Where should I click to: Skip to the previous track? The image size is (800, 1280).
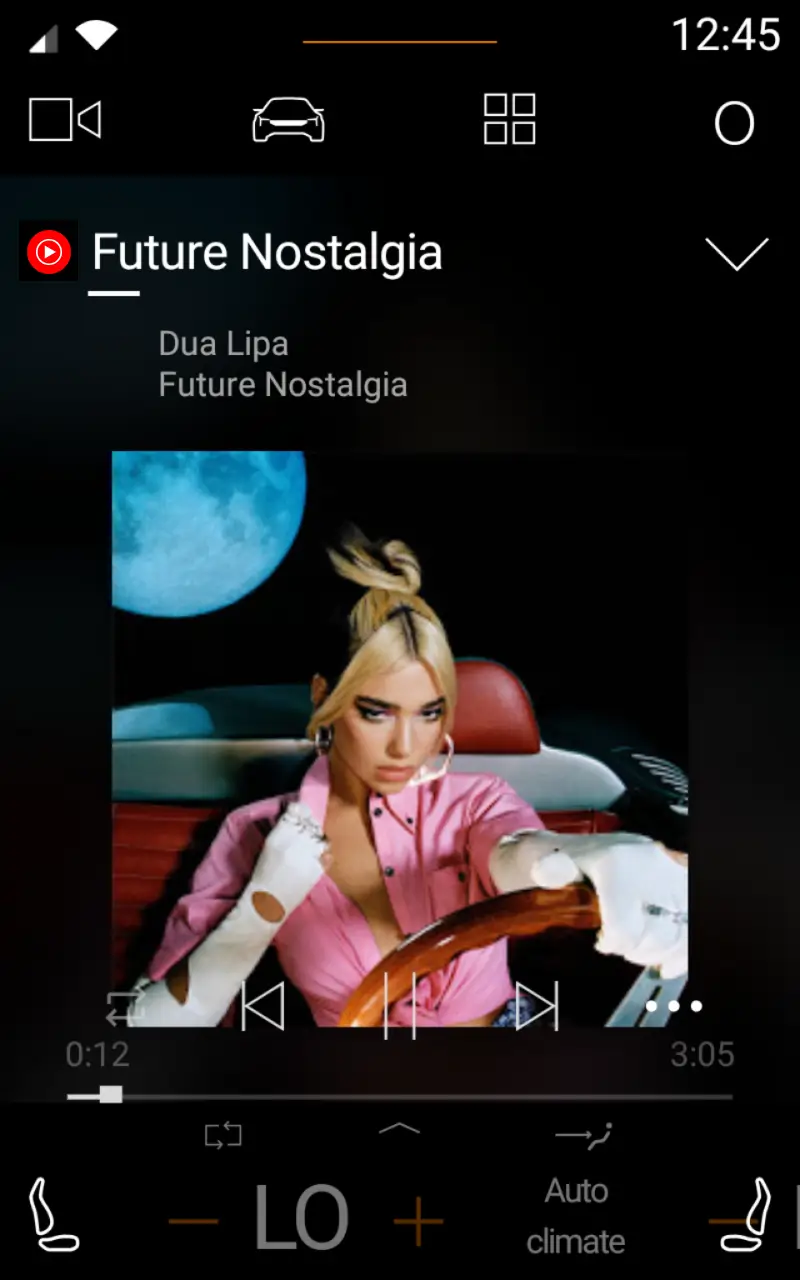[263, 1006]
